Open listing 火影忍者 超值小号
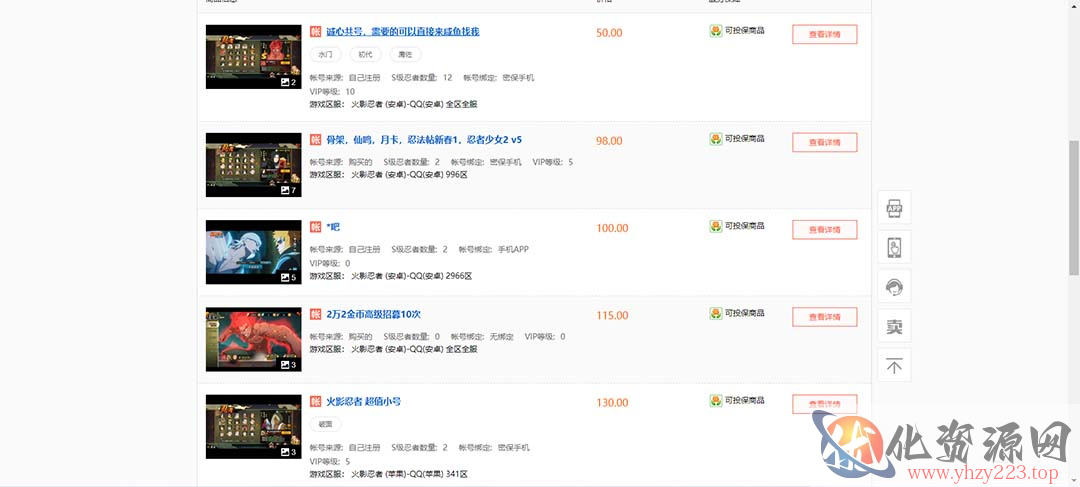Viewport: 1080px width, 487px height. pos(363,402)
